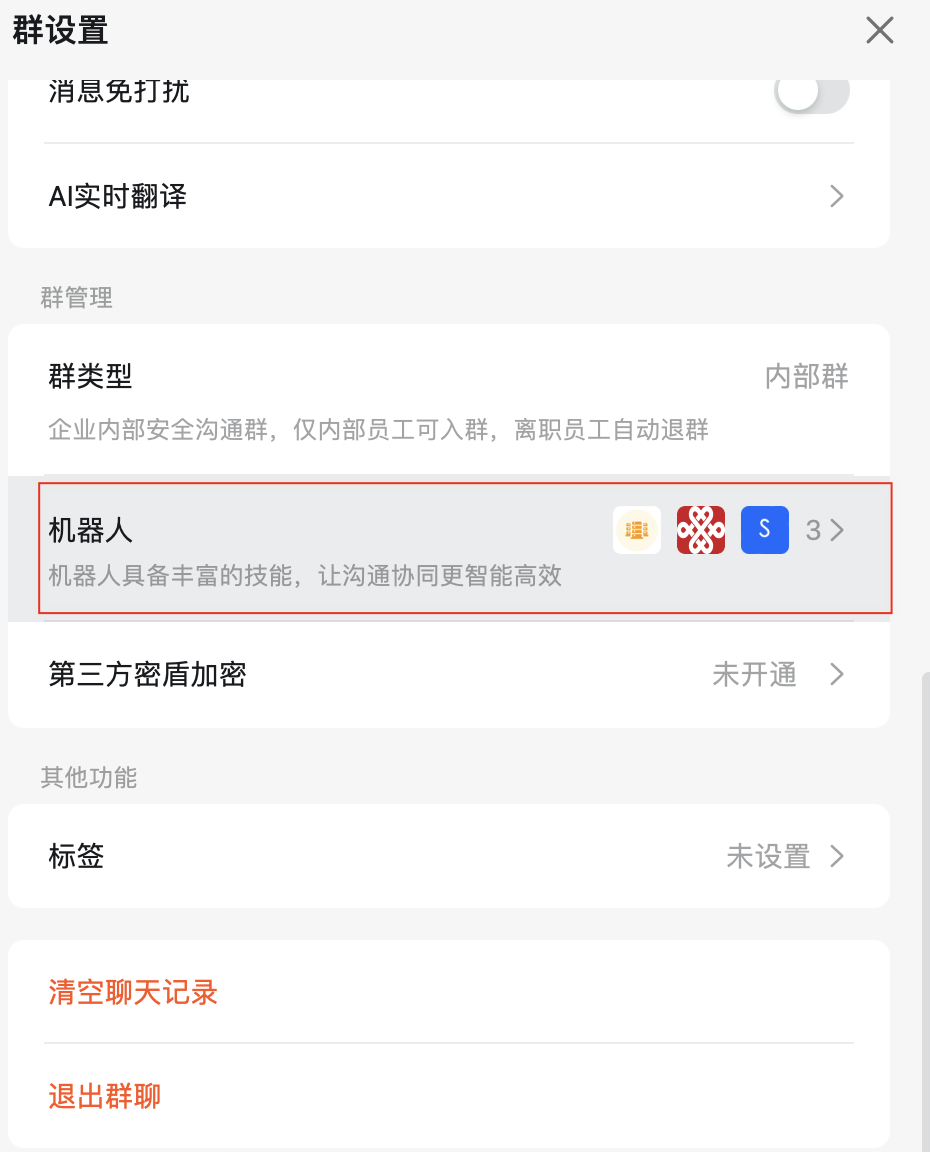This screenshot has height=1152, width=930.
Task: Open the 机器人 row
Action: pos(448,547)
